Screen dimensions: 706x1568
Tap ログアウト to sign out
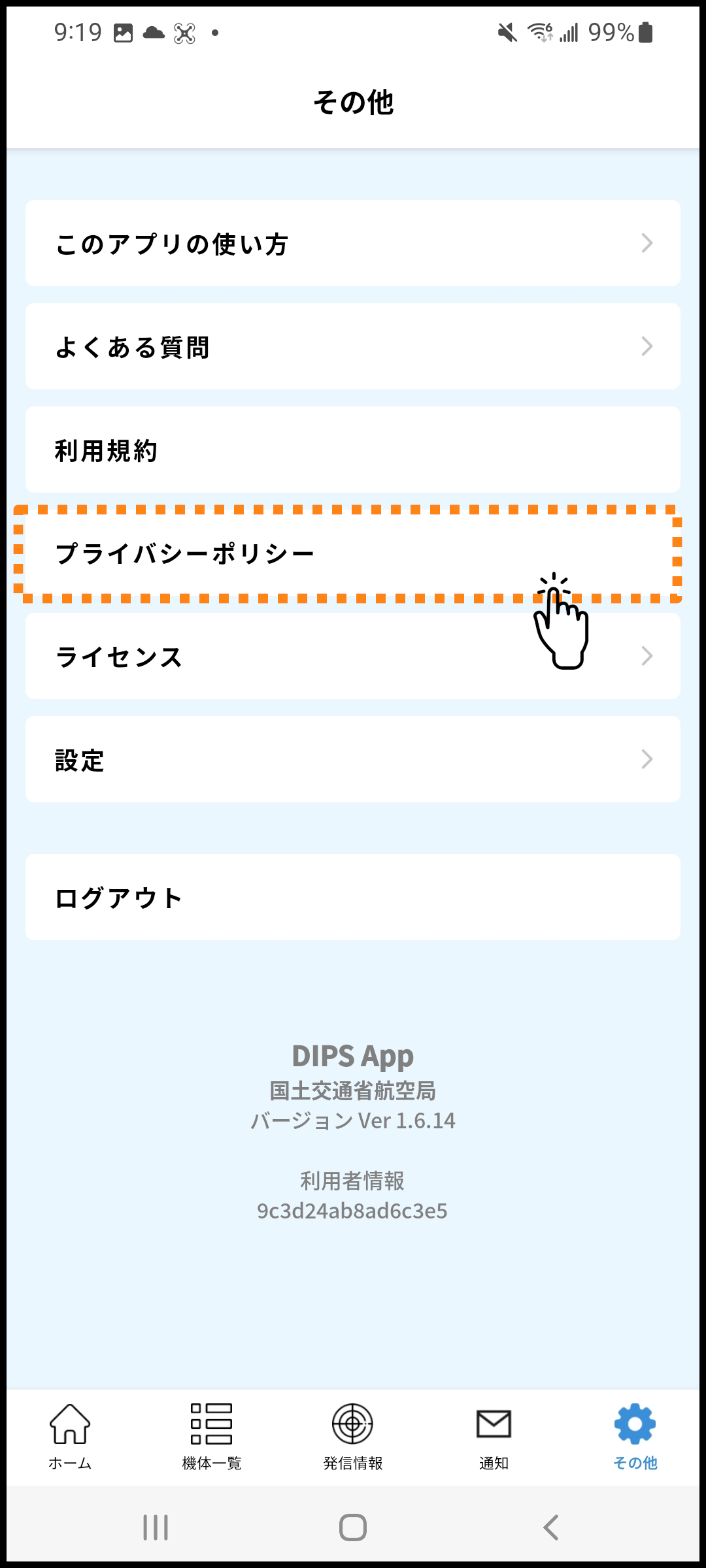pos(353,897)
